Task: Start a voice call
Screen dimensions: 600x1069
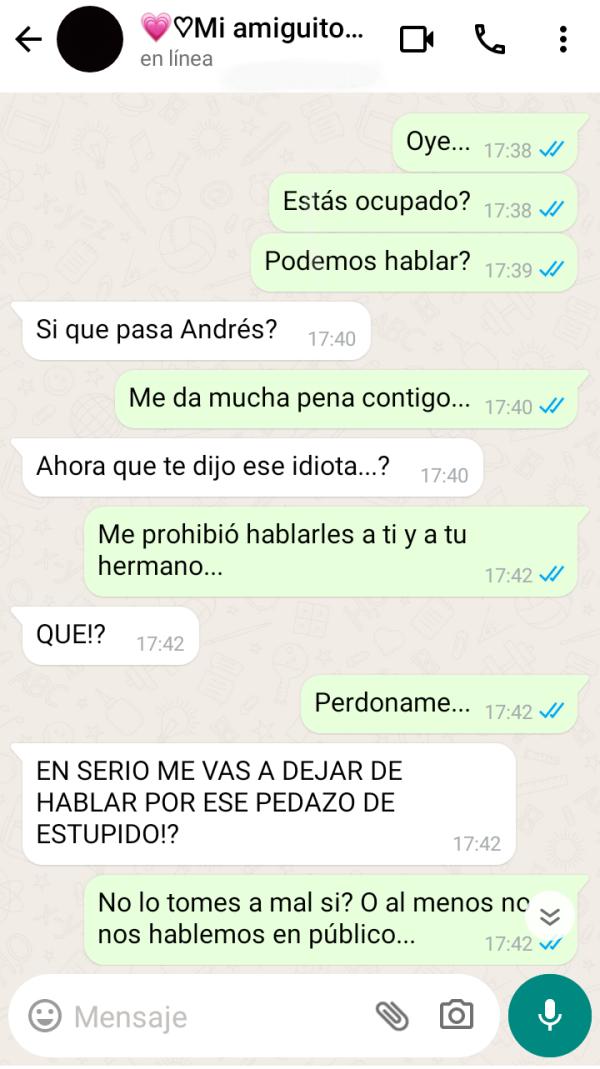Action: pyautogui.click(x=489, y=40)
